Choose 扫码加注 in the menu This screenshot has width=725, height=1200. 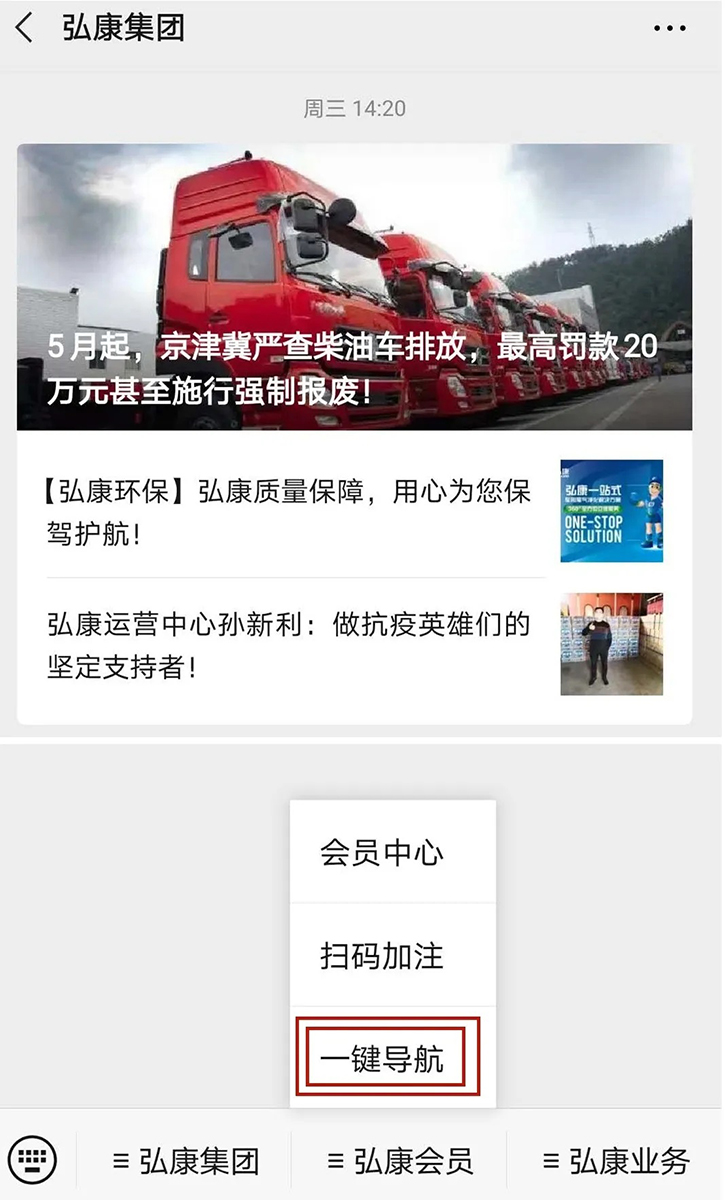coord(382,956)
